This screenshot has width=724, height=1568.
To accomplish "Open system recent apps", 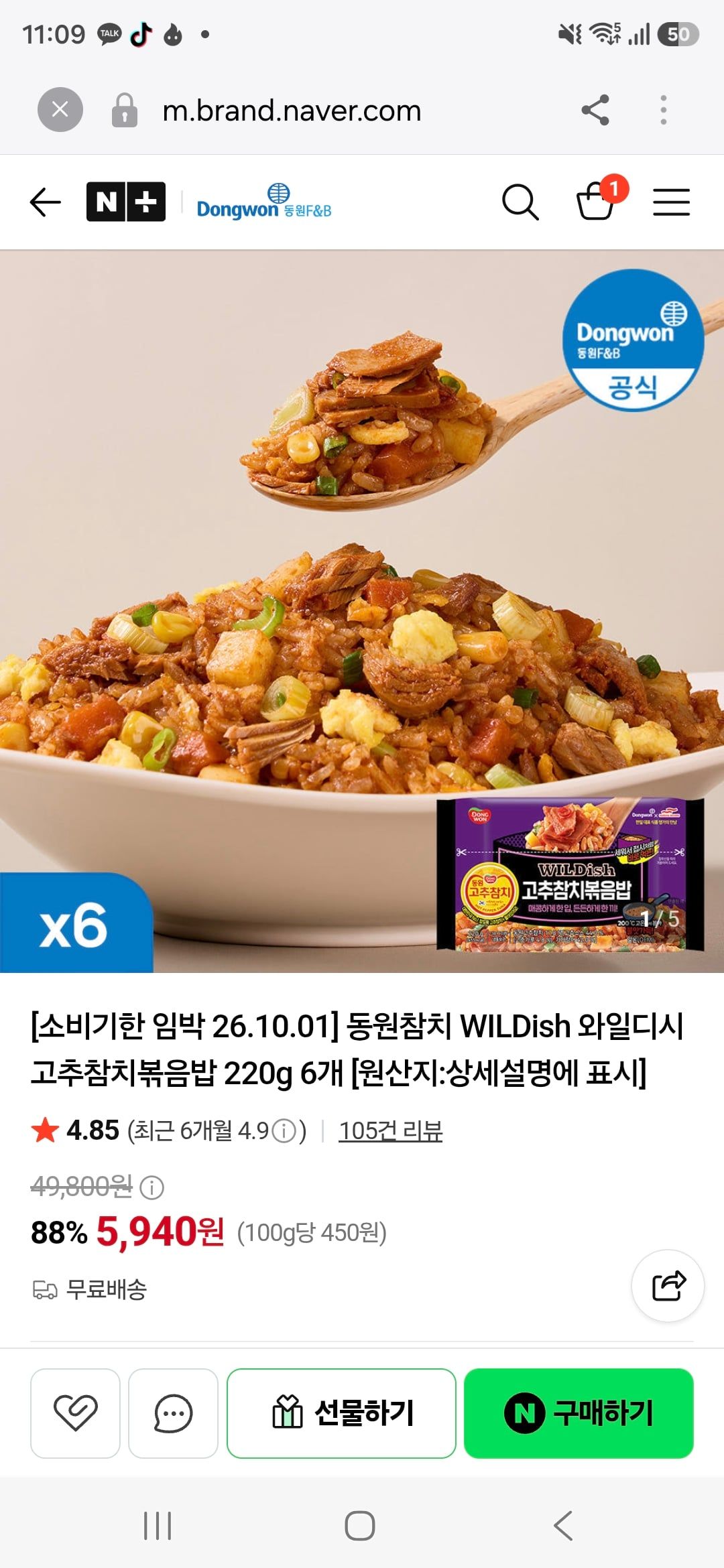I will (158, 1526).
